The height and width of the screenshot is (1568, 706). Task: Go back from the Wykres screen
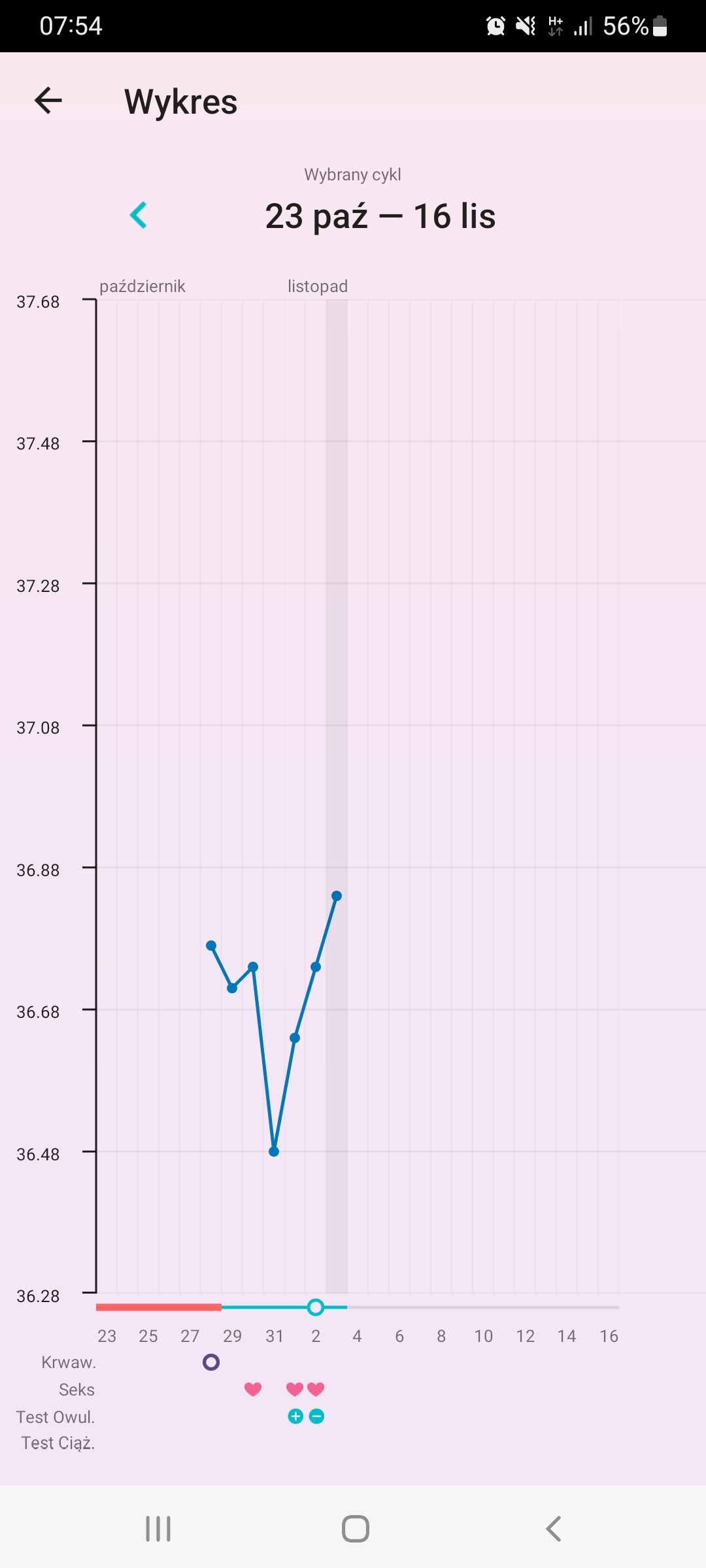[x=48, y=101]
